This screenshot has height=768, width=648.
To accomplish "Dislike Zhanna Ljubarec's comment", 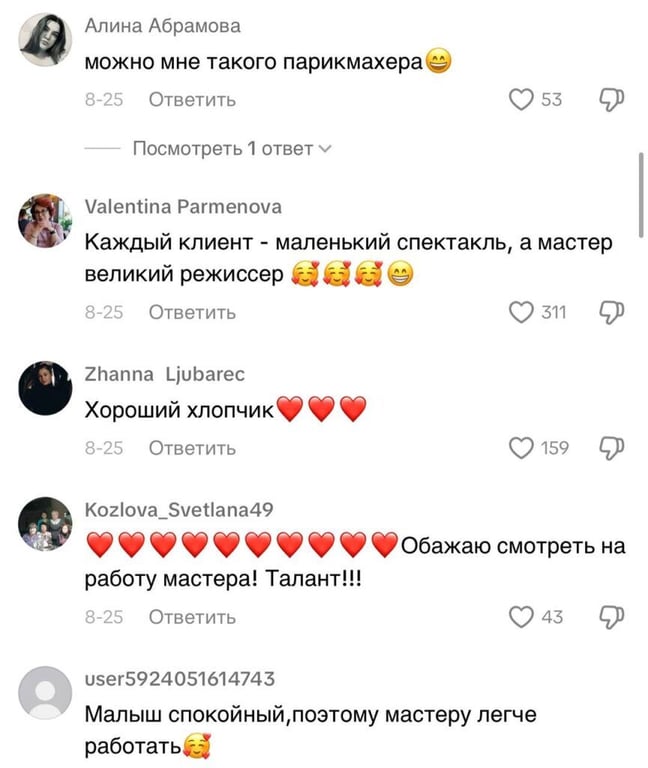I will pos(611,447).
